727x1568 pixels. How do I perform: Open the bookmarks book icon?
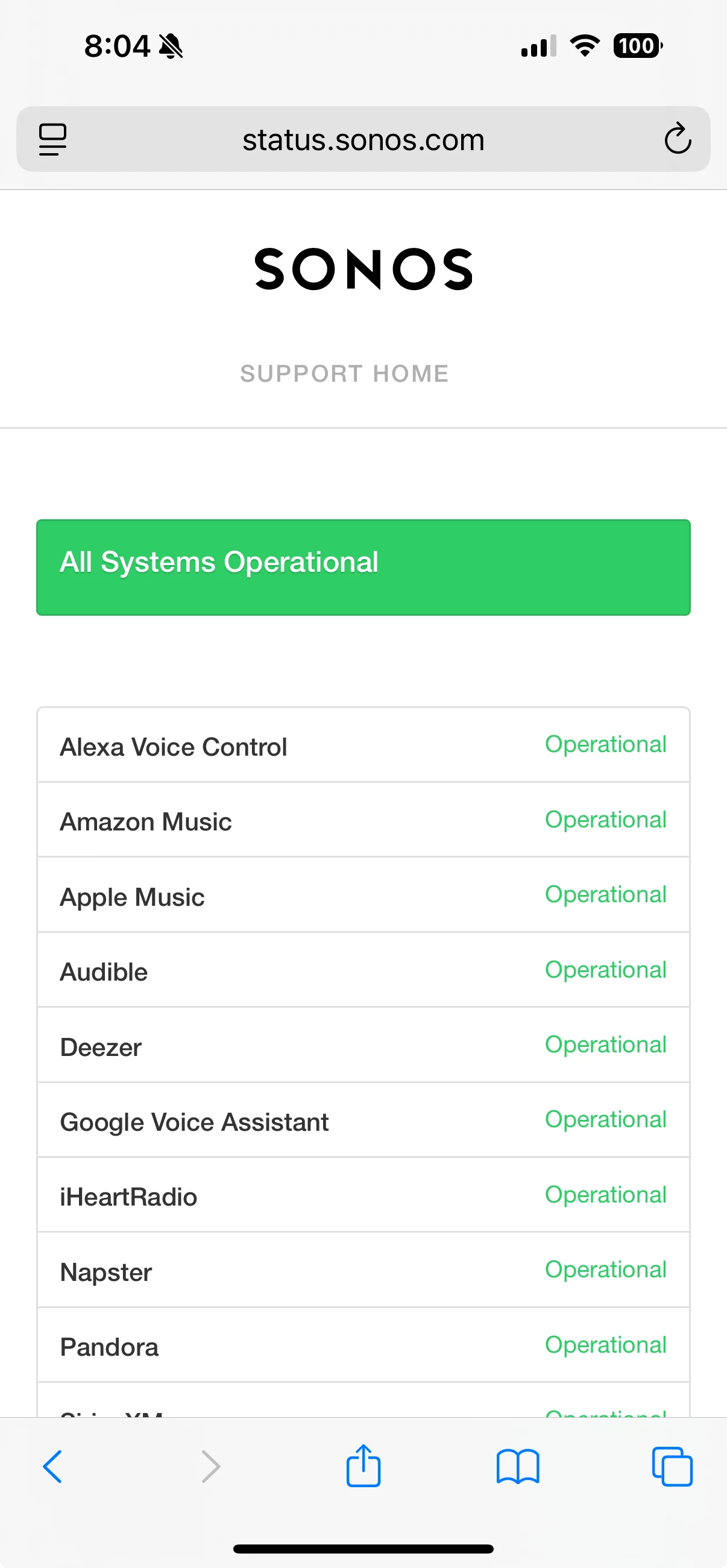coord(518,1466)
